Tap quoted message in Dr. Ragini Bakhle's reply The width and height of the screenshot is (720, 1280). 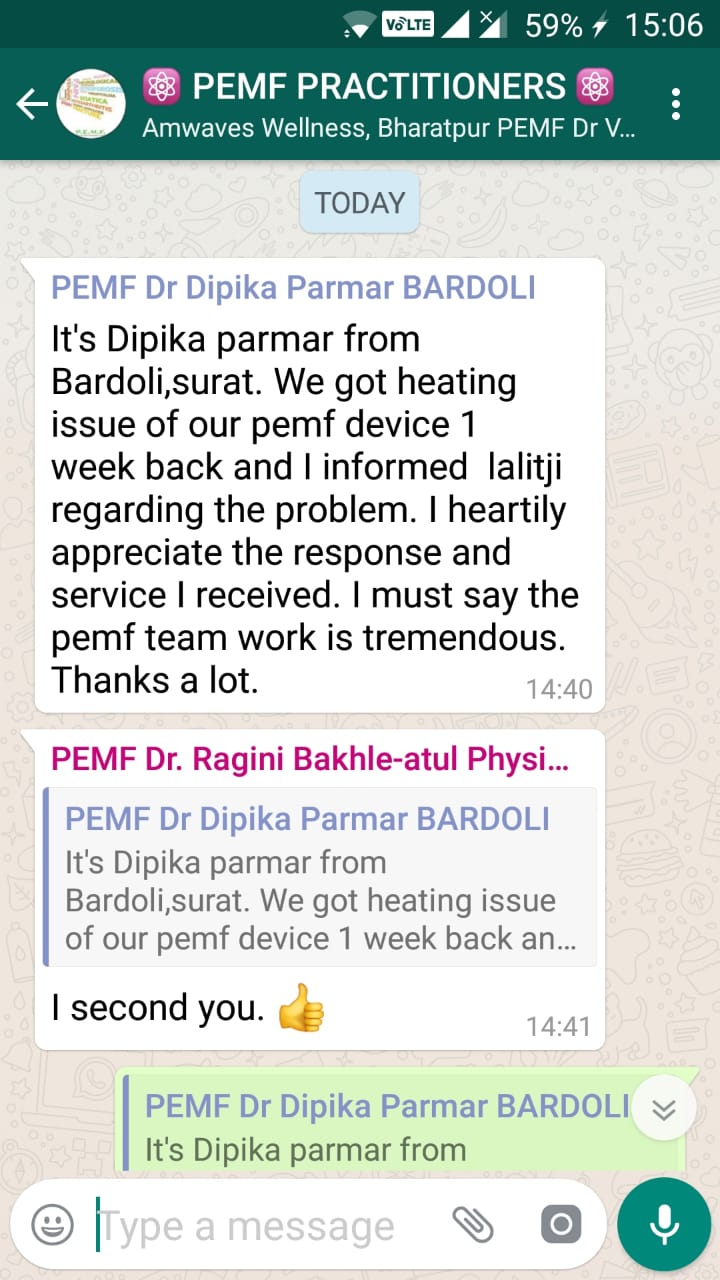pyautogui.click(x=320, y=877)
